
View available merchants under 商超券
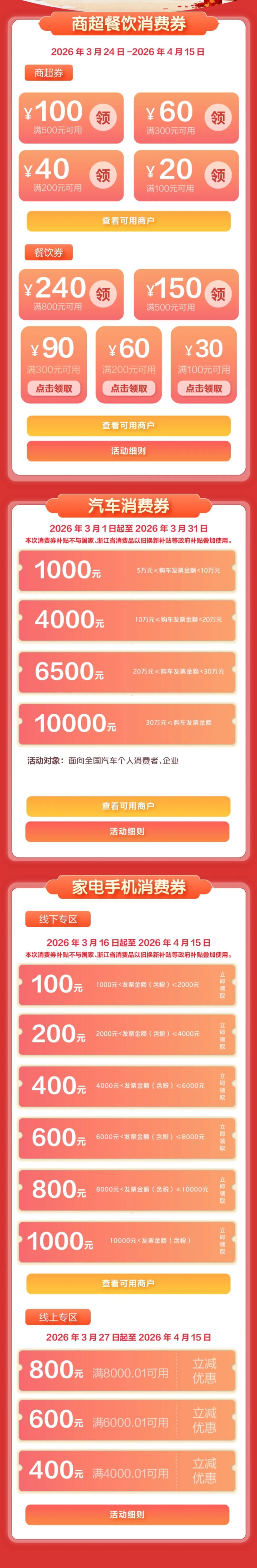[x=128, y=221]
